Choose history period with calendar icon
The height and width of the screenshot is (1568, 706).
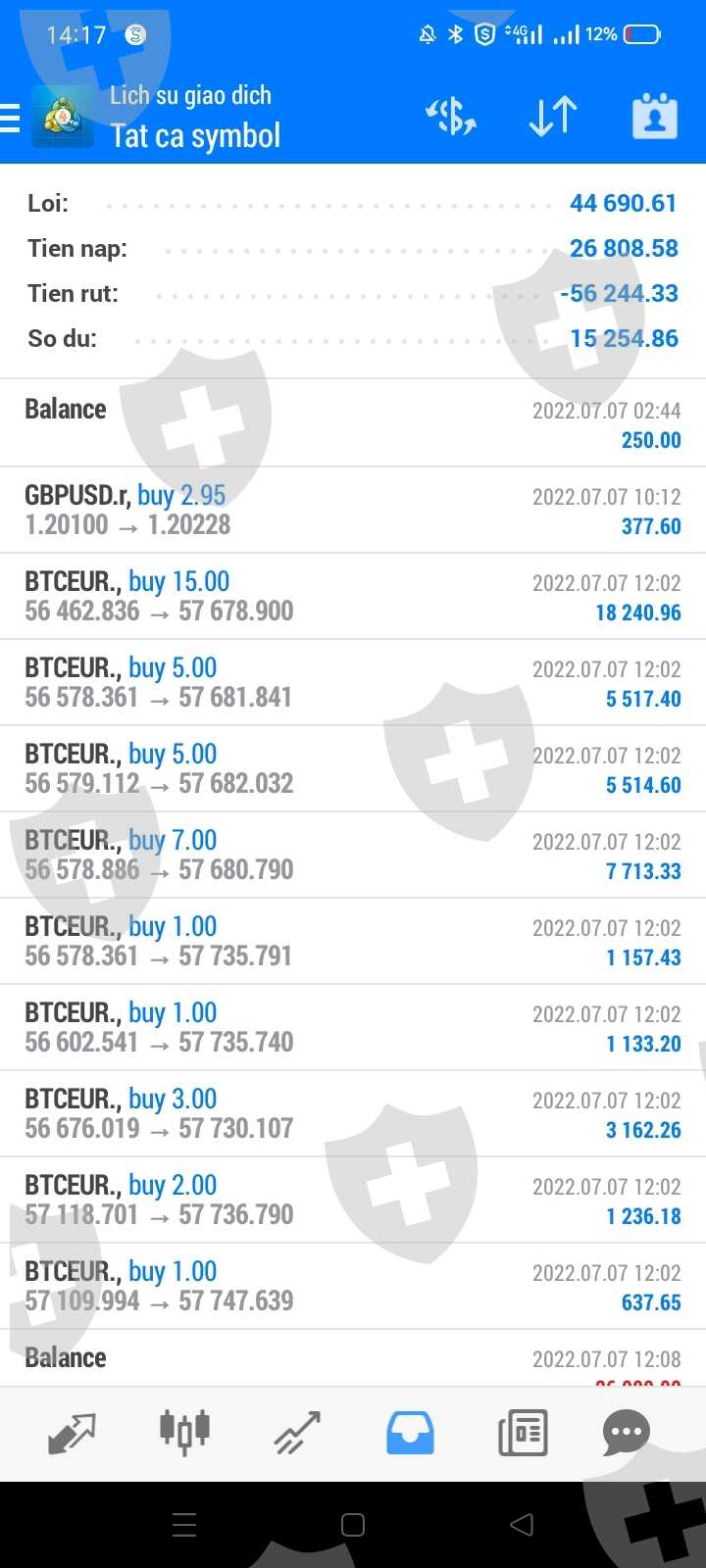(x=655, y=118)
